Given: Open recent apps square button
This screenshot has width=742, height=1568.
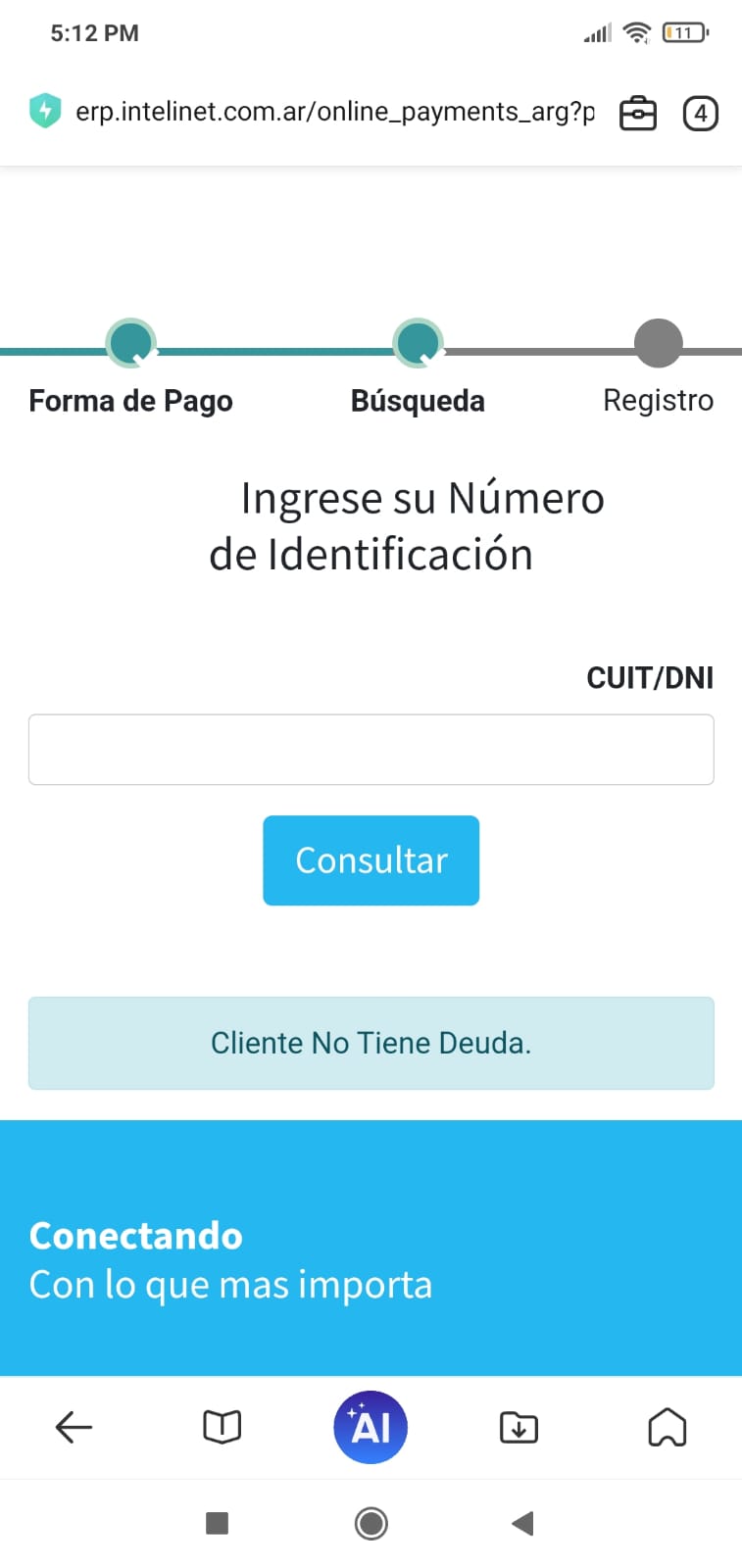Looking at the screenshot, I should [x=218, y=1523].
